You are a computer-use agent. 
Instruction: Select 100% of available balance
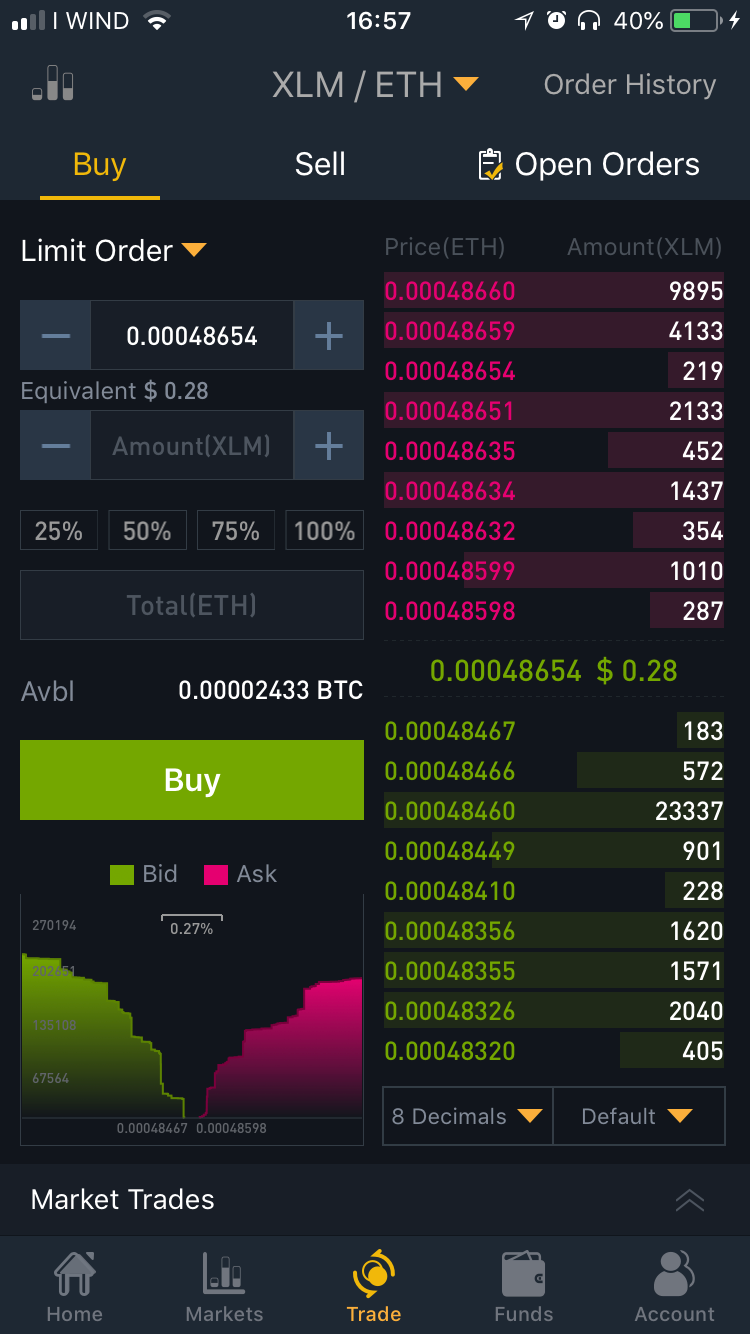click(x=324, y=530)
